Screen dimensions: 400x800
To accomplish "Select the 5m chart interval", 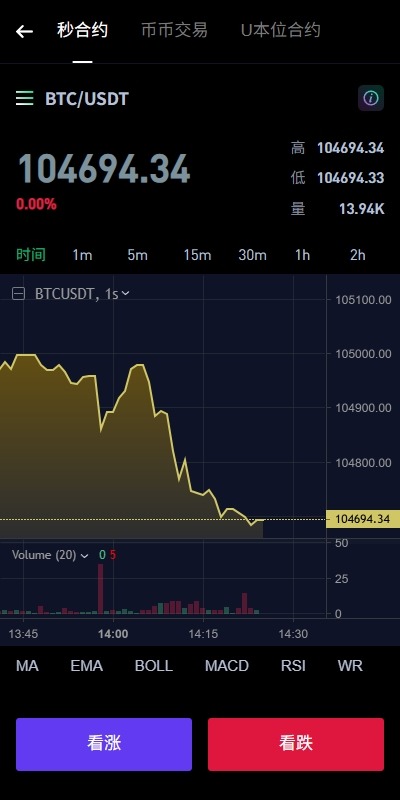I will [x=137, y=255].
